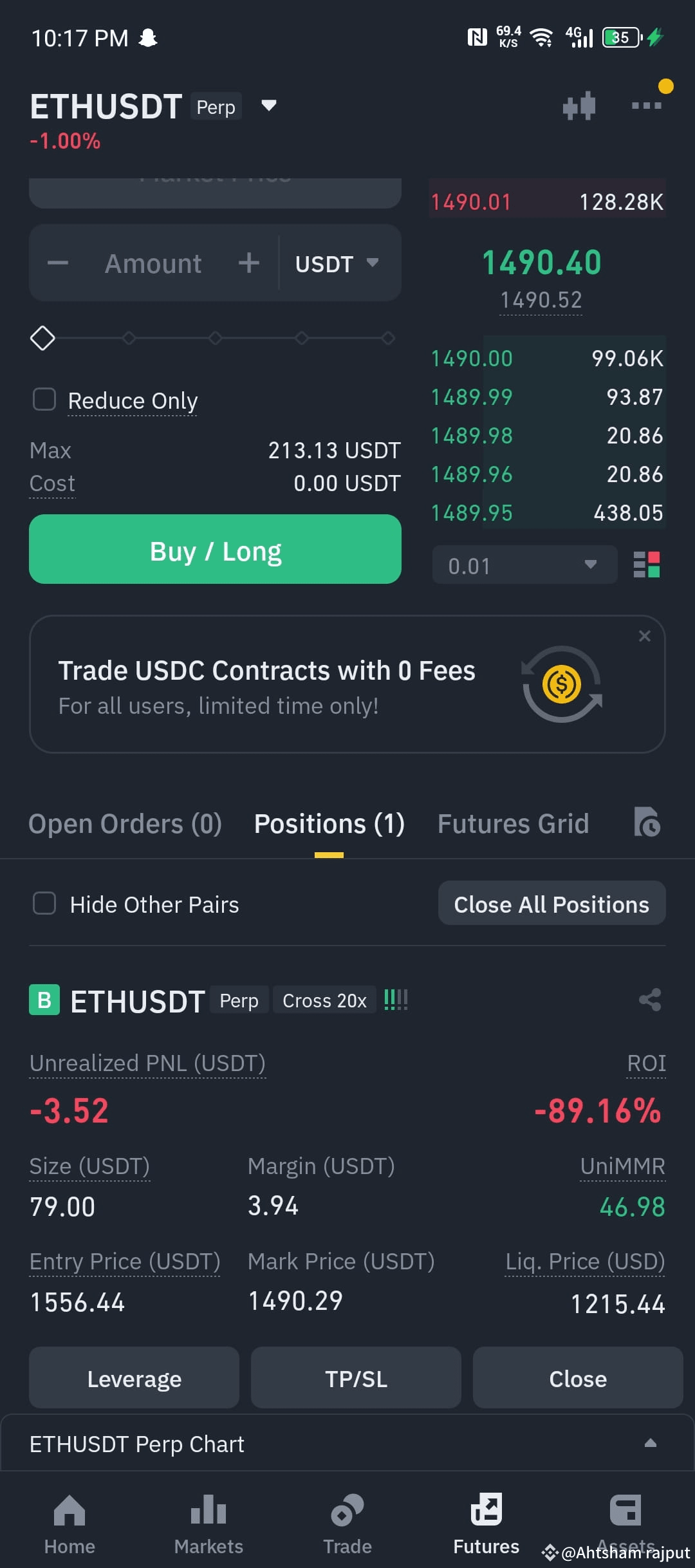Switch to the Futures Grid tab
Viewport: 695px width, 1568px height.
click(514, 823)
